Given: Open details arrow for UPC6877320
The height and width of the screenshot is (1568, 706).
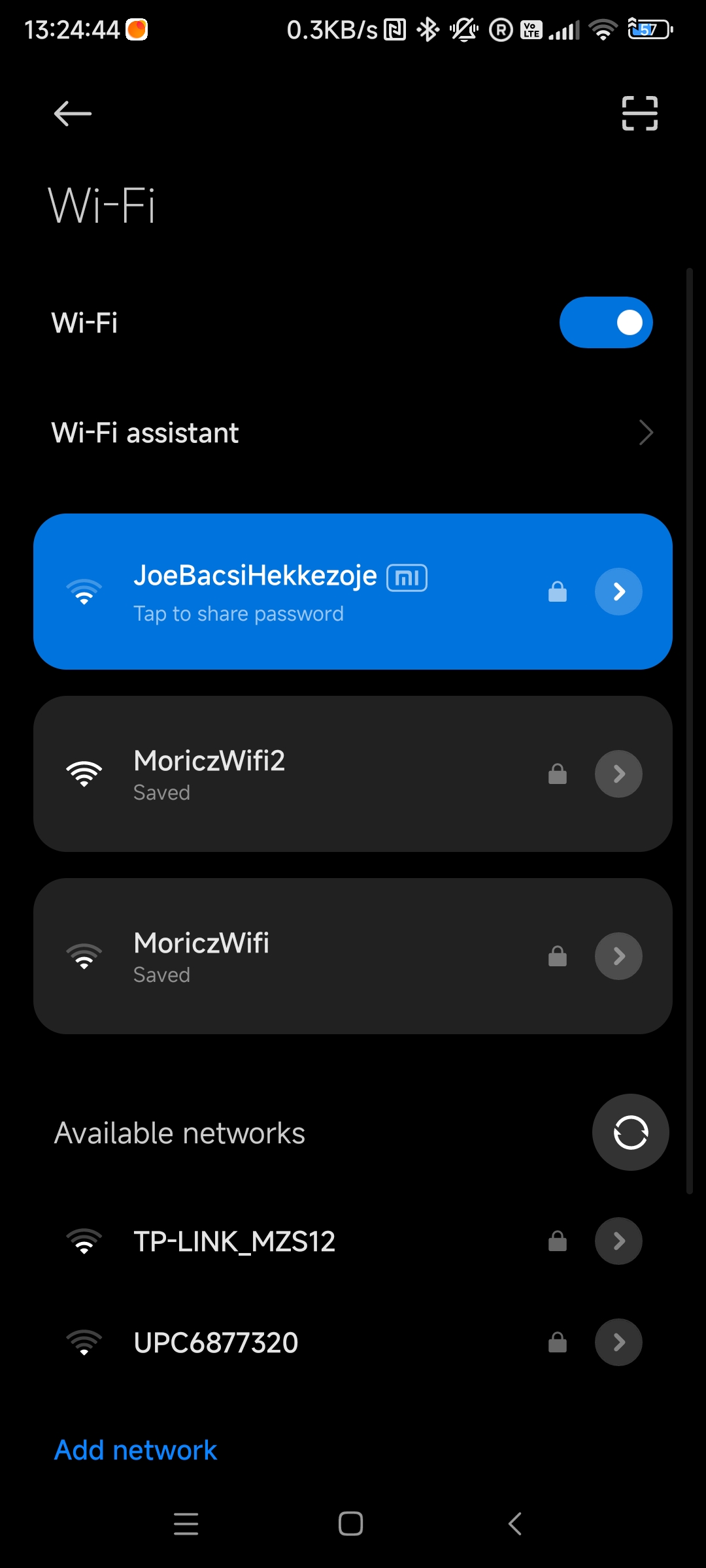Looking at the screenshot, I should pyautogui.click(x=618, y=1343).
